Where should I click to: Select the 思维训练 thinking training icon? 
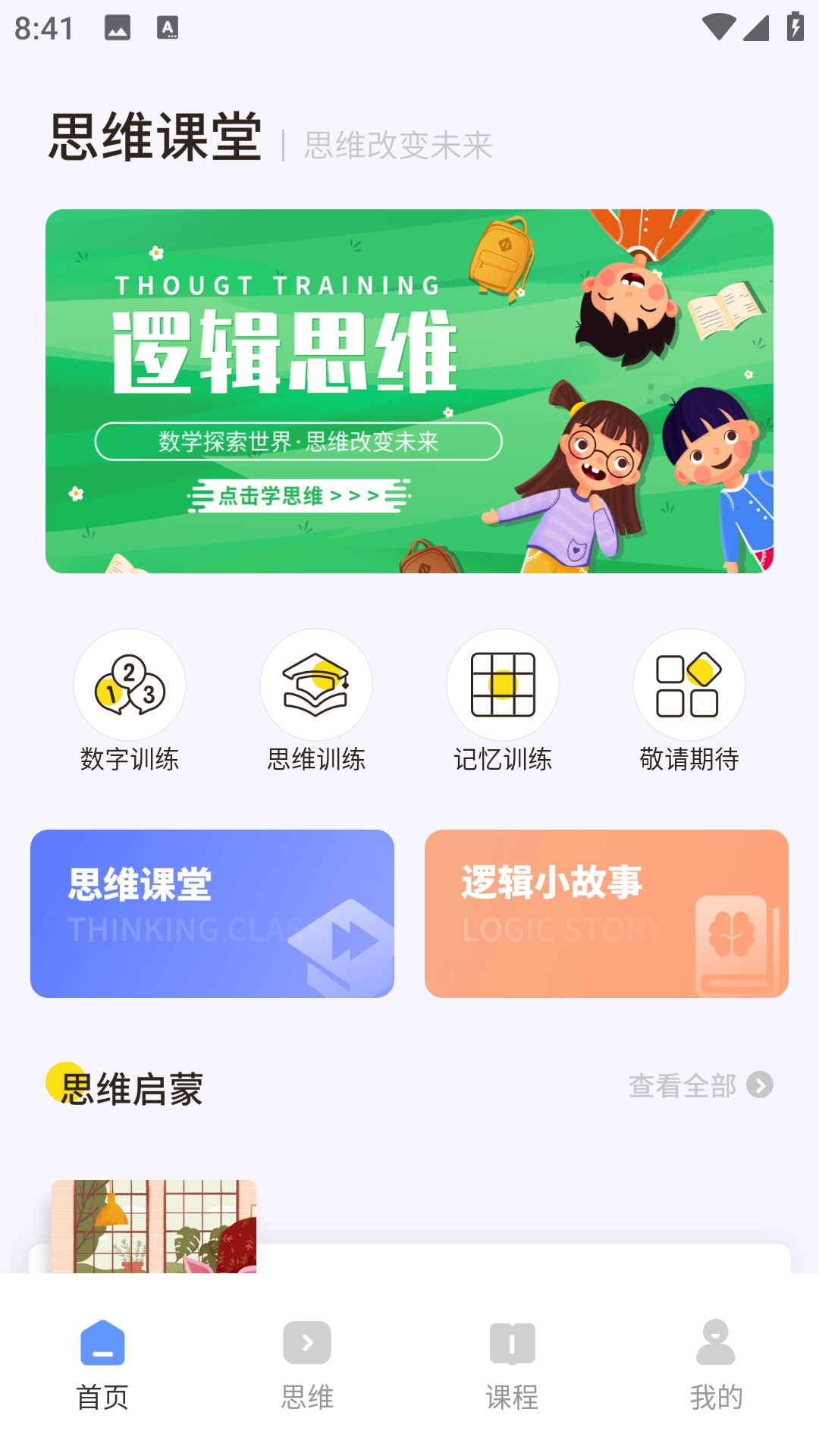click(x=316, y=684)
